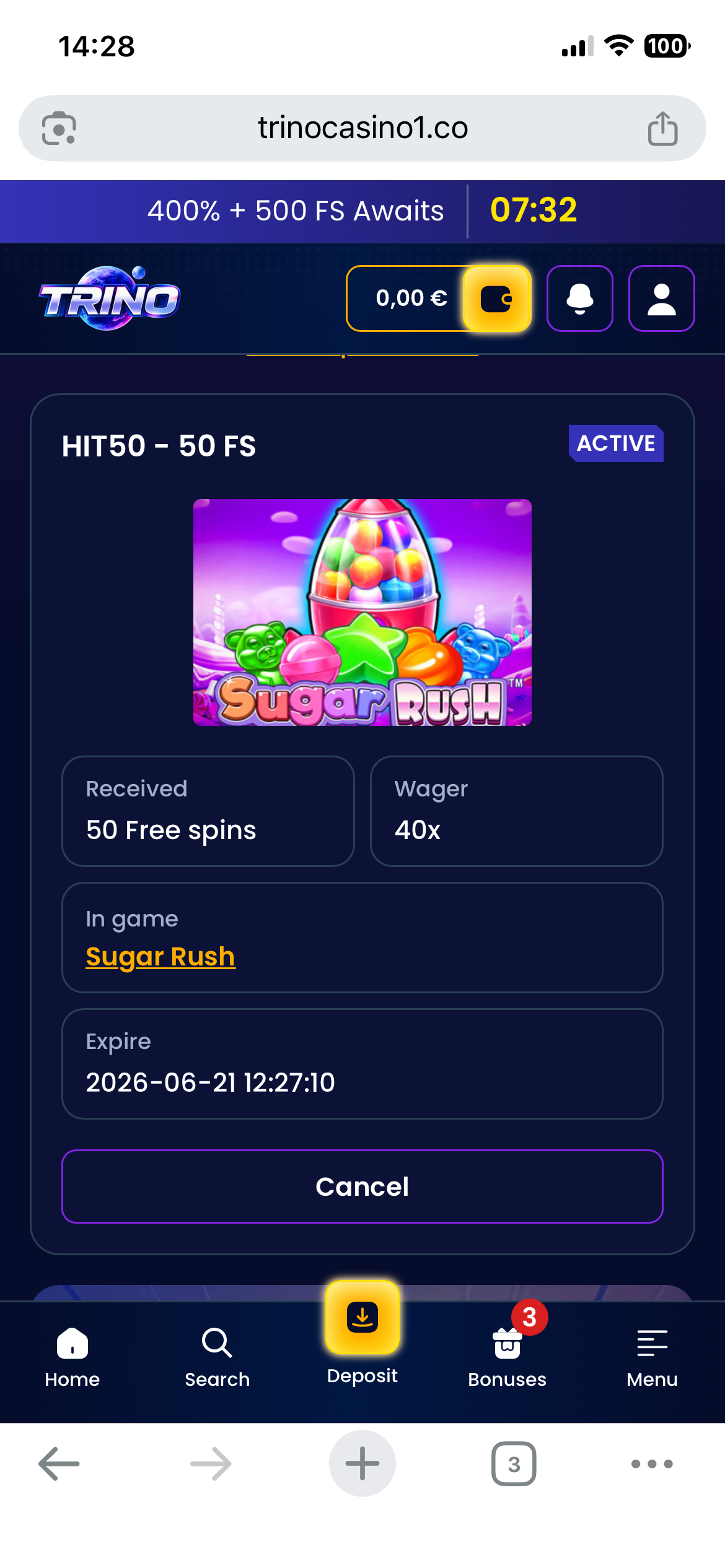Share the page from the browser
Viewport: 725px width, 1568px height.
pos(663,128)
